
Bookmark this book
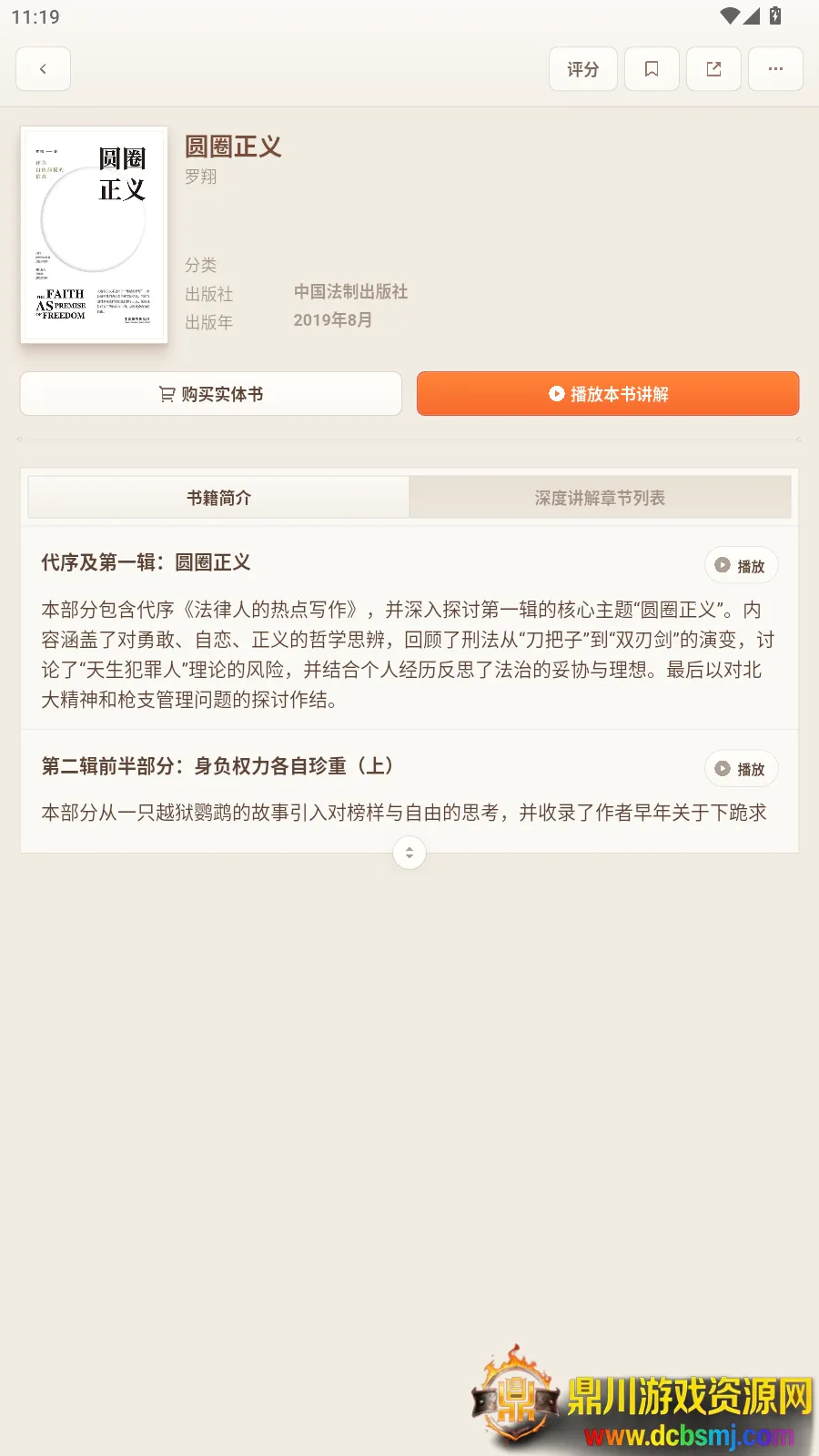(652, 69)
